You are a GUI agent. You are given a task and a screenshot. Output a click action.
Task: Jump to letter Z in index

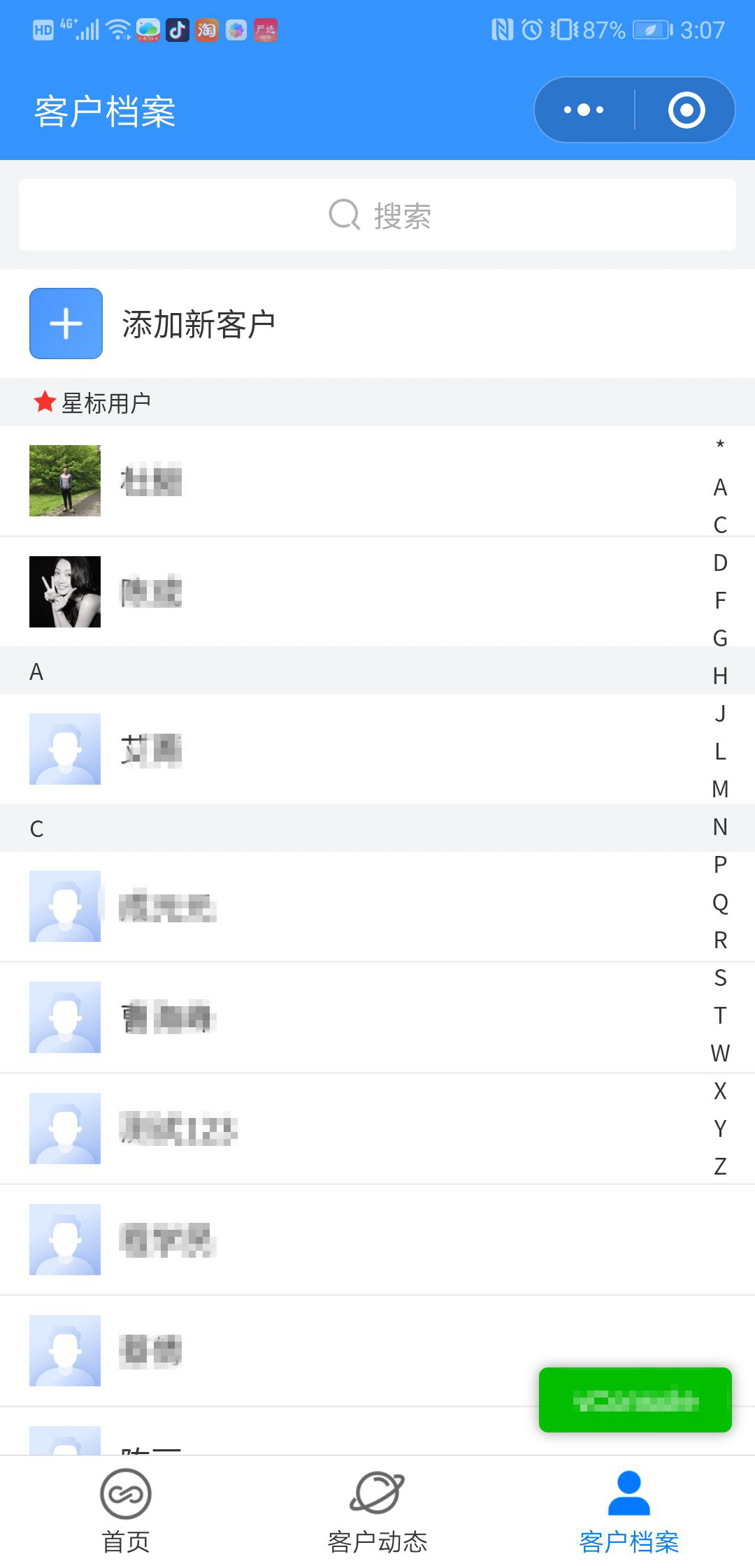click(720, 1166)
